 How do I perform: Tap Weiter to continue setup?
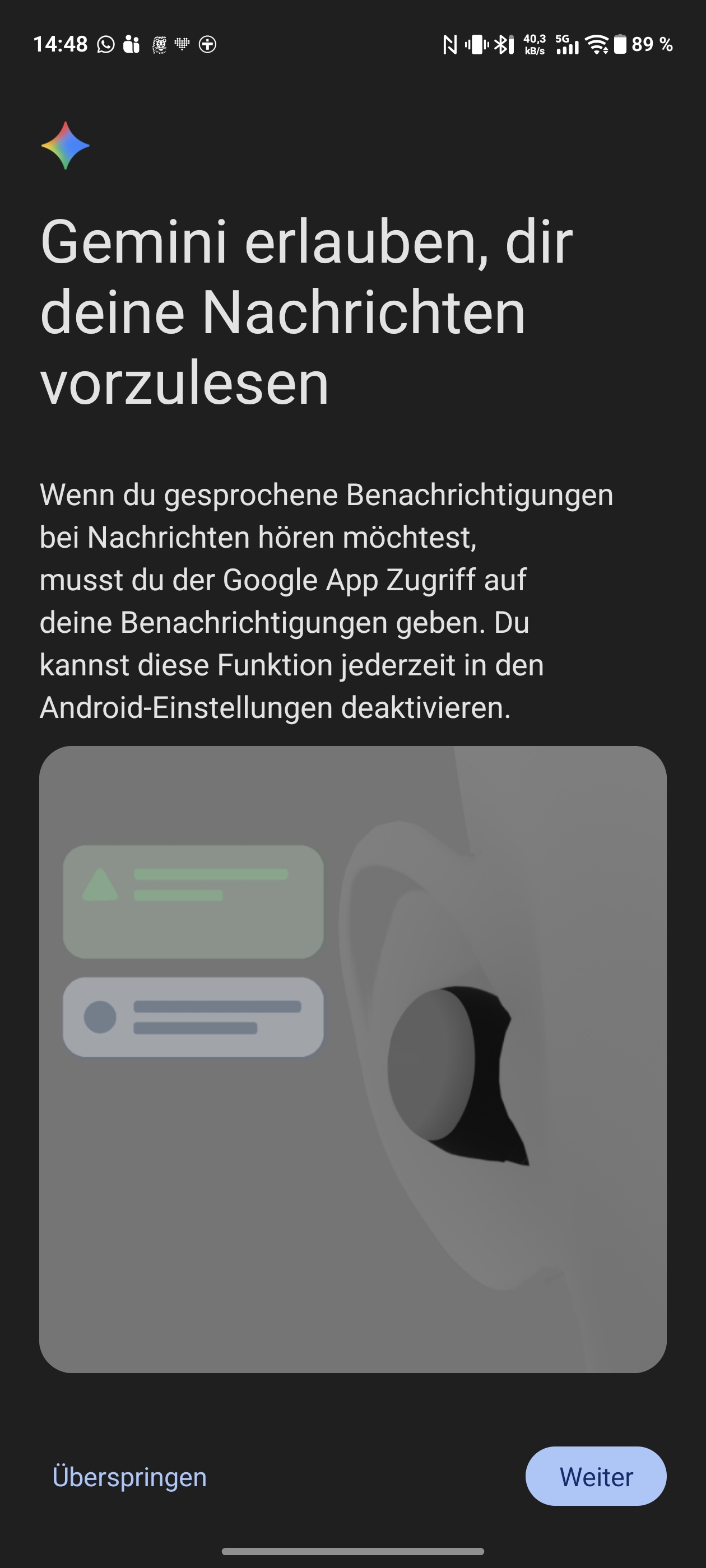(595, 1476)
